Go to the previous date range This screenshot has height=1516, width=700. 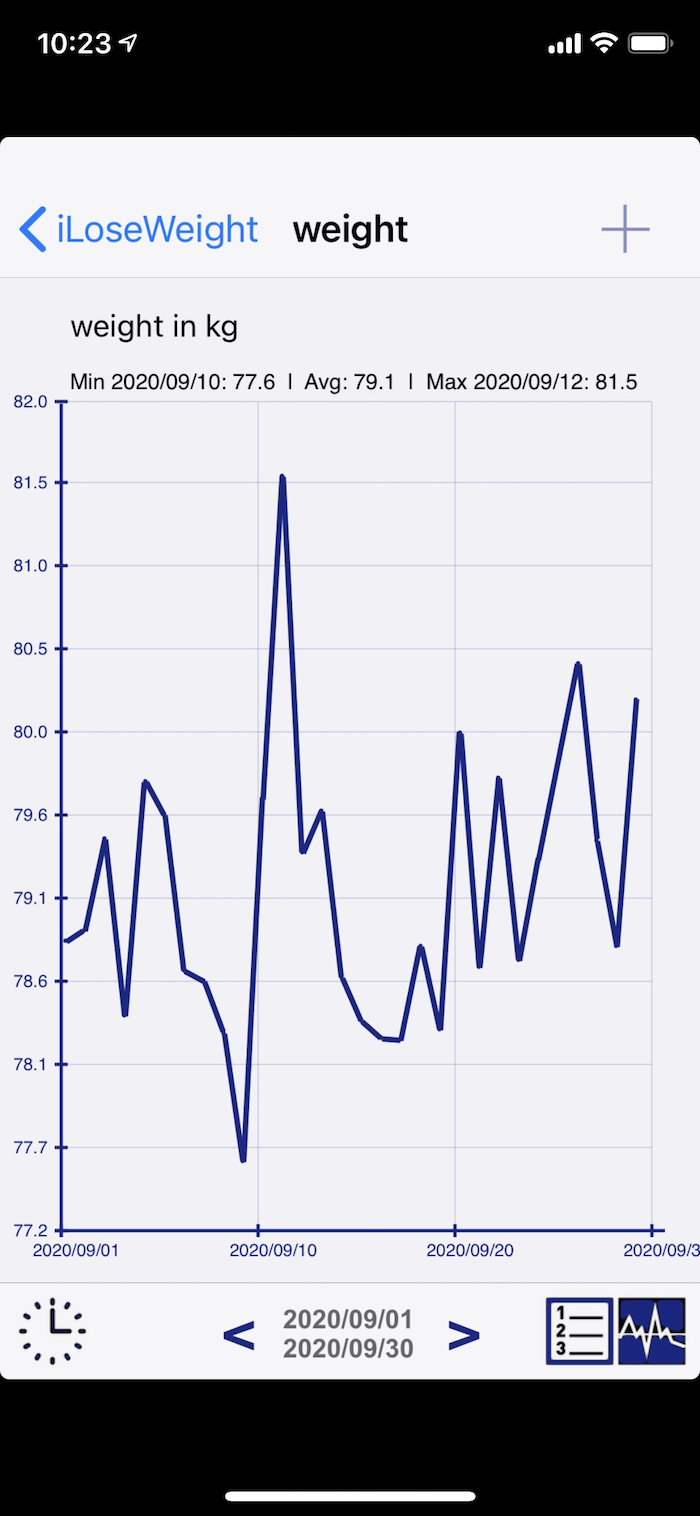pyautogui.click(x=238, y=1334)
